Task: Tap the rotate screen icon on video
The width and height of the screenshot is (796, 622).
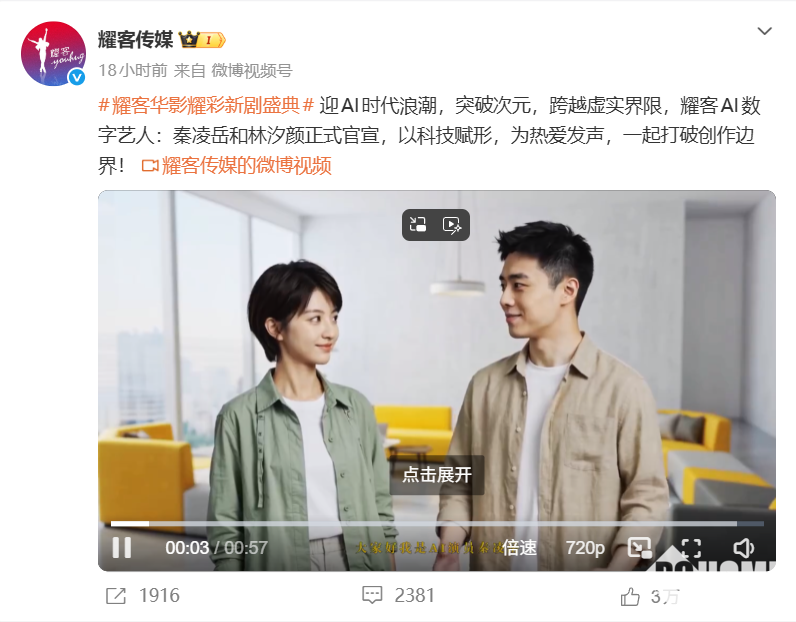Action: 419,225
